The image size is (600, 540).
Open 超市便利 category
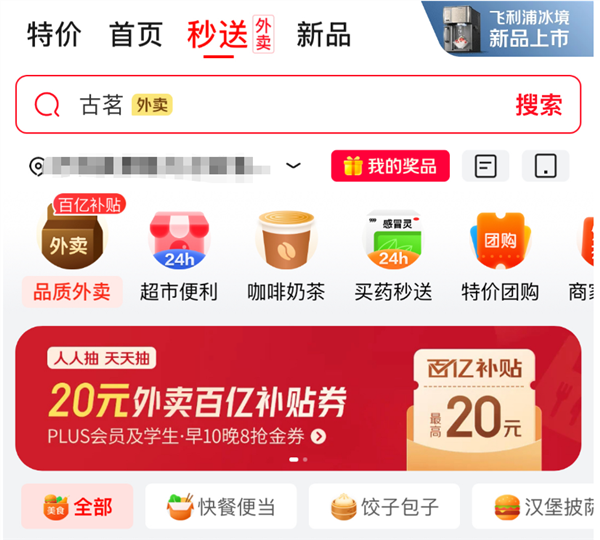pos(179,255)
